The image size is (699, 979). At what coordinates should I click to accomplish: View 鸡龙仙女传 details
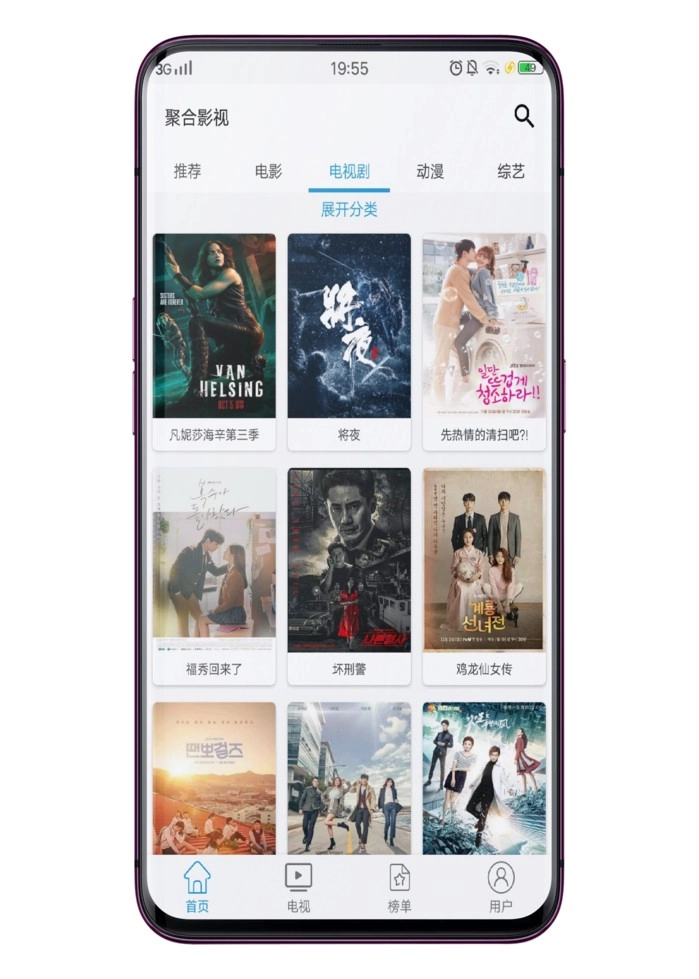click(x=484, y=575)
